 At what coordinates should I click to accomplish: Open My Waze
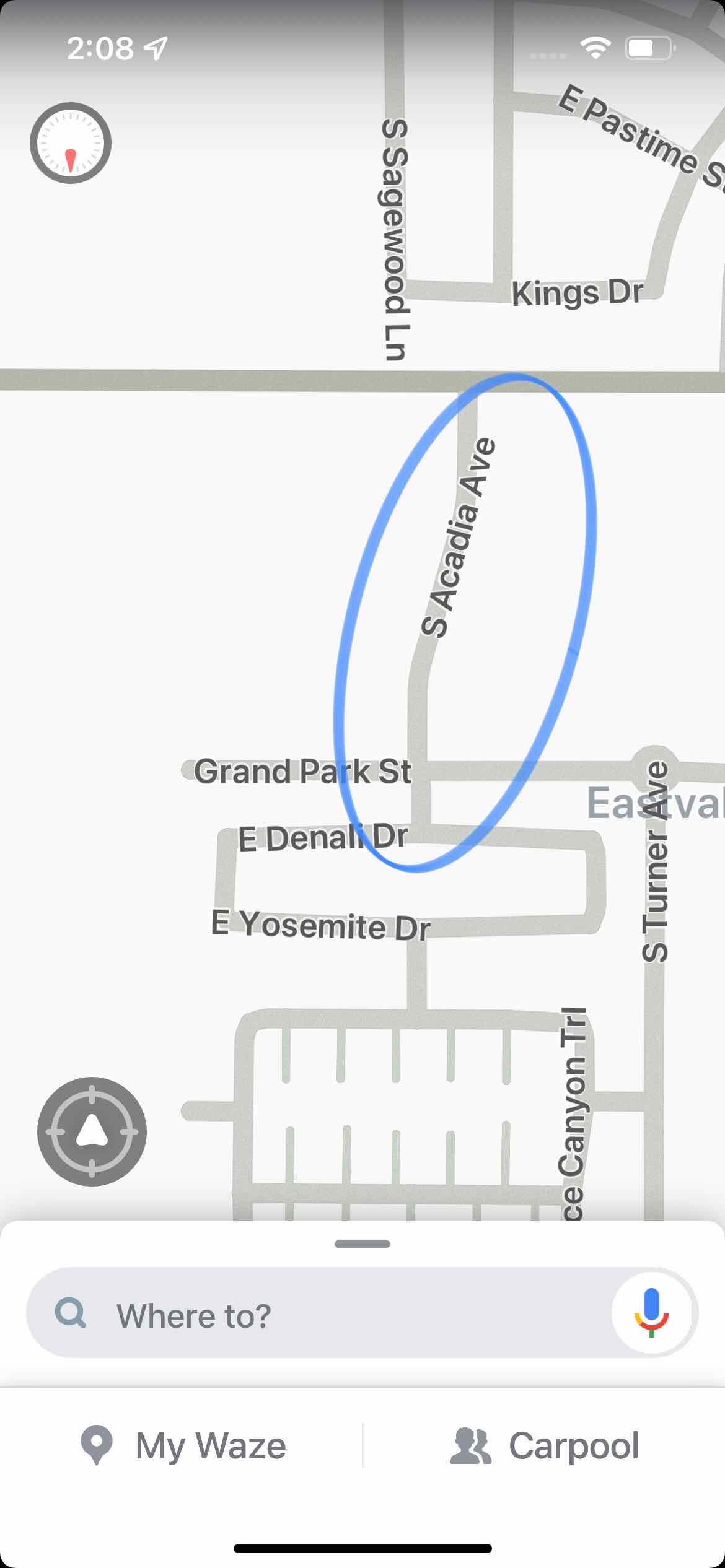click(x=183, y=1446)
